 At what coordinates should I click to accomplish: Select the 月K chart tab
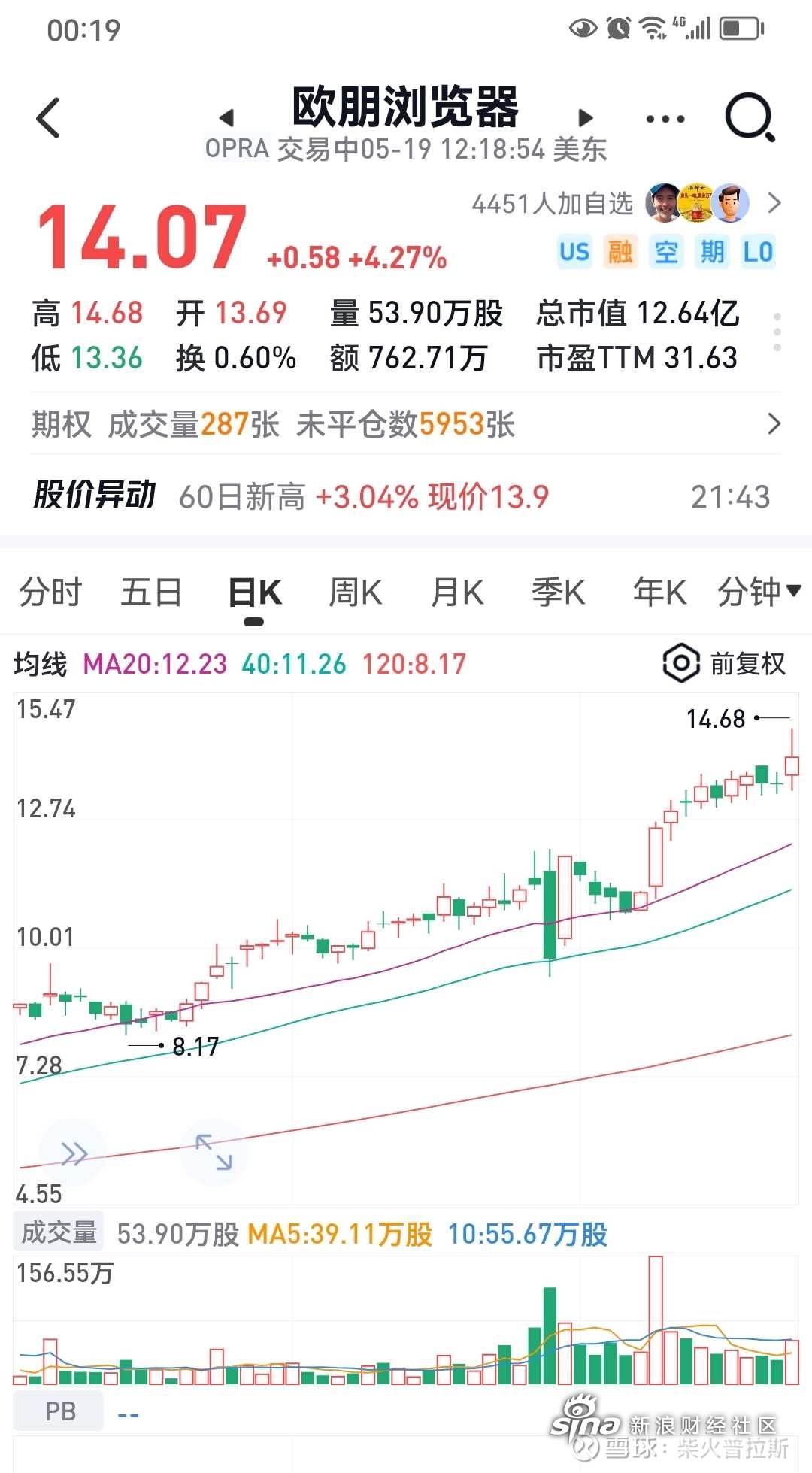tap(457, 593)
